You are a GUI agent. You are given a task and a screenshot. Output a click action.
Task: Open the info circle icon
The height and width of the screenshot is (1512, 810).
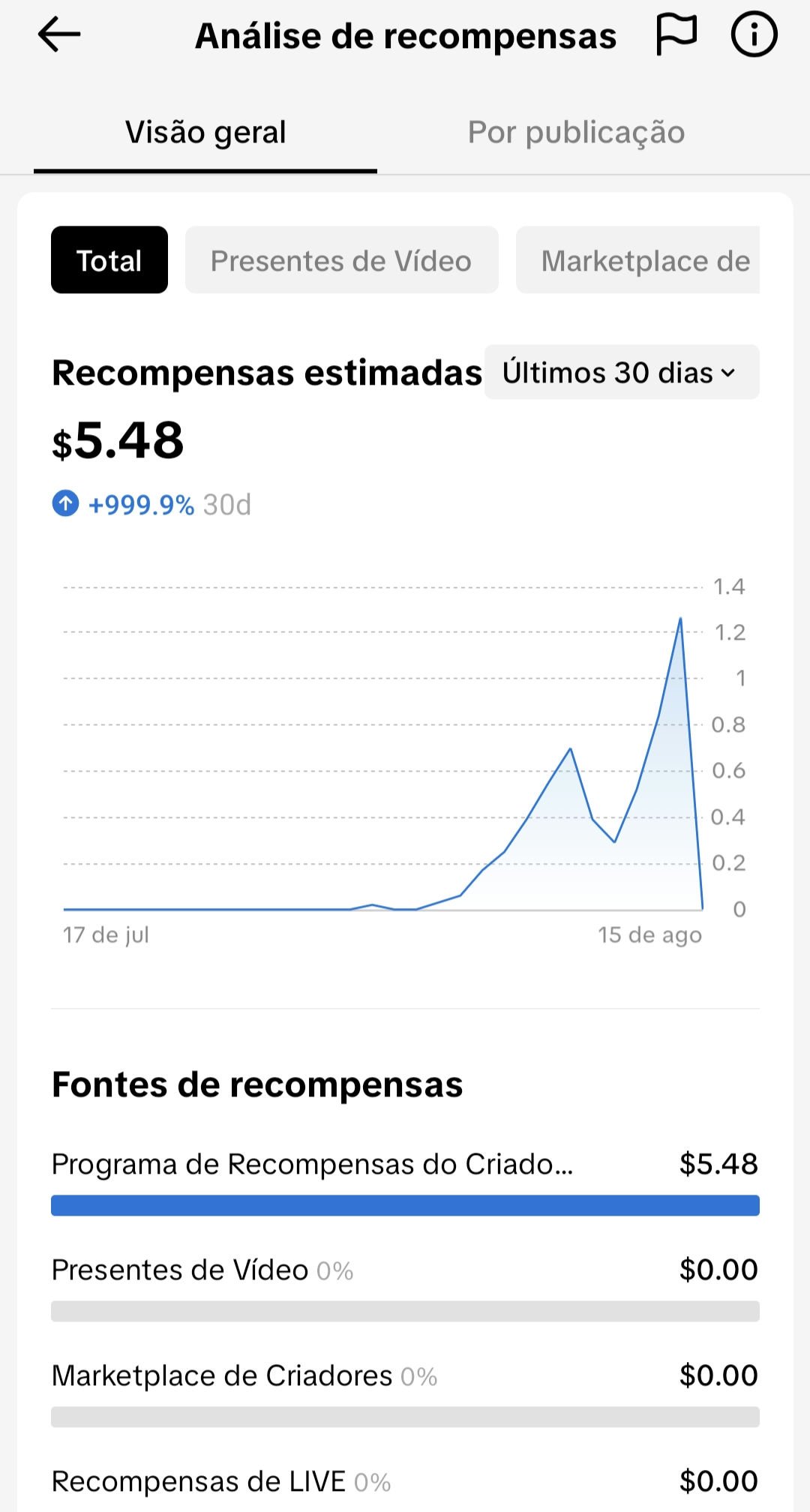point(754,34)
